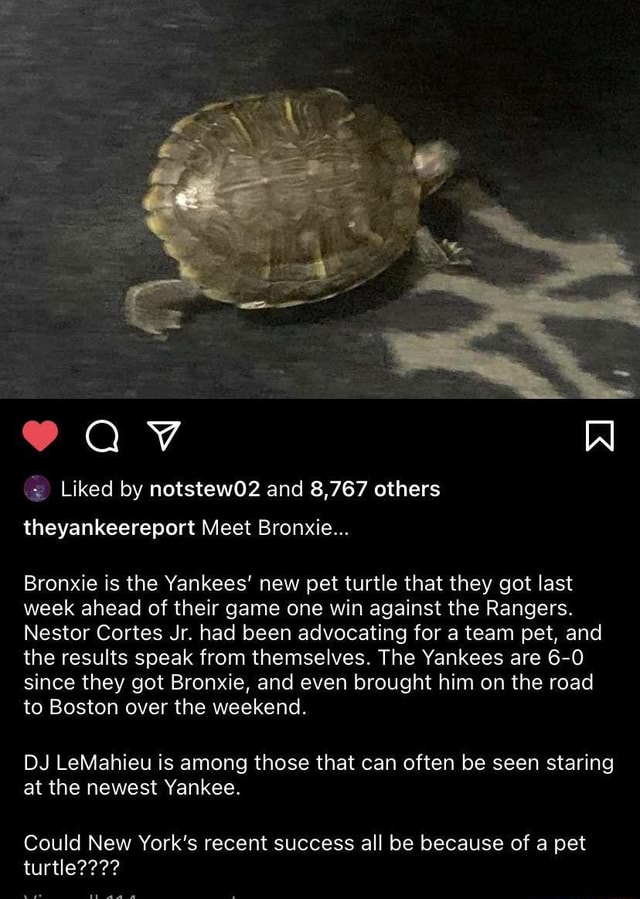Viewport: 640px width, 899px height.
Task: Open notstew02's profile from the likes line
Action: pos(204,489)
